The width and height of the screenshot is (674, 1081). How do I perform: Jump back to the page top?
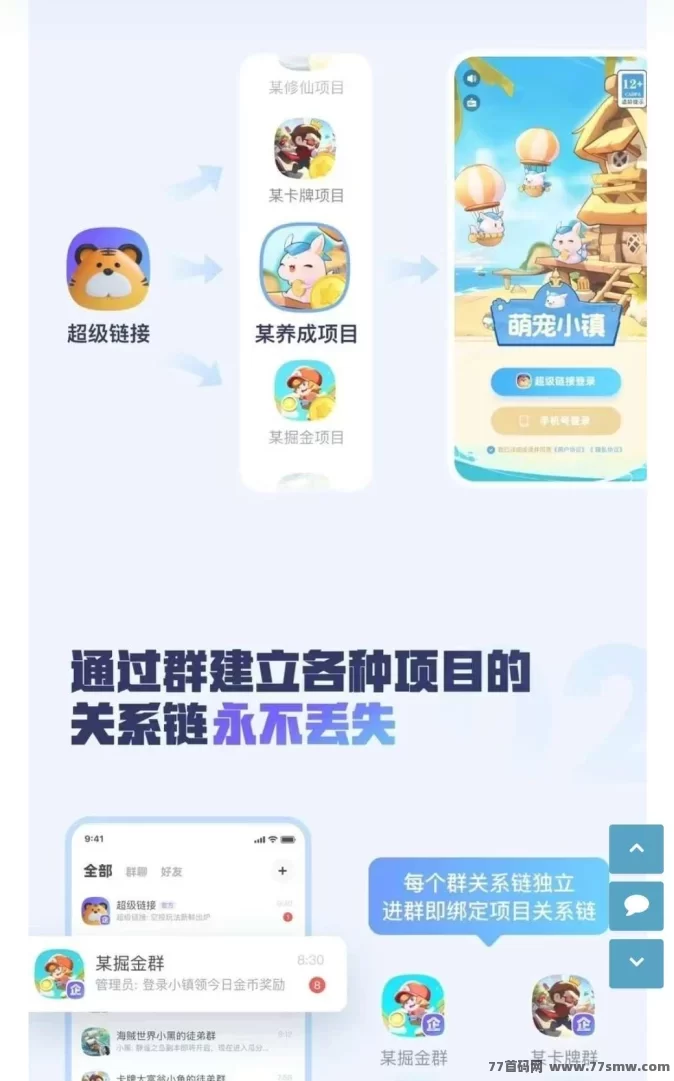(636, 849)
